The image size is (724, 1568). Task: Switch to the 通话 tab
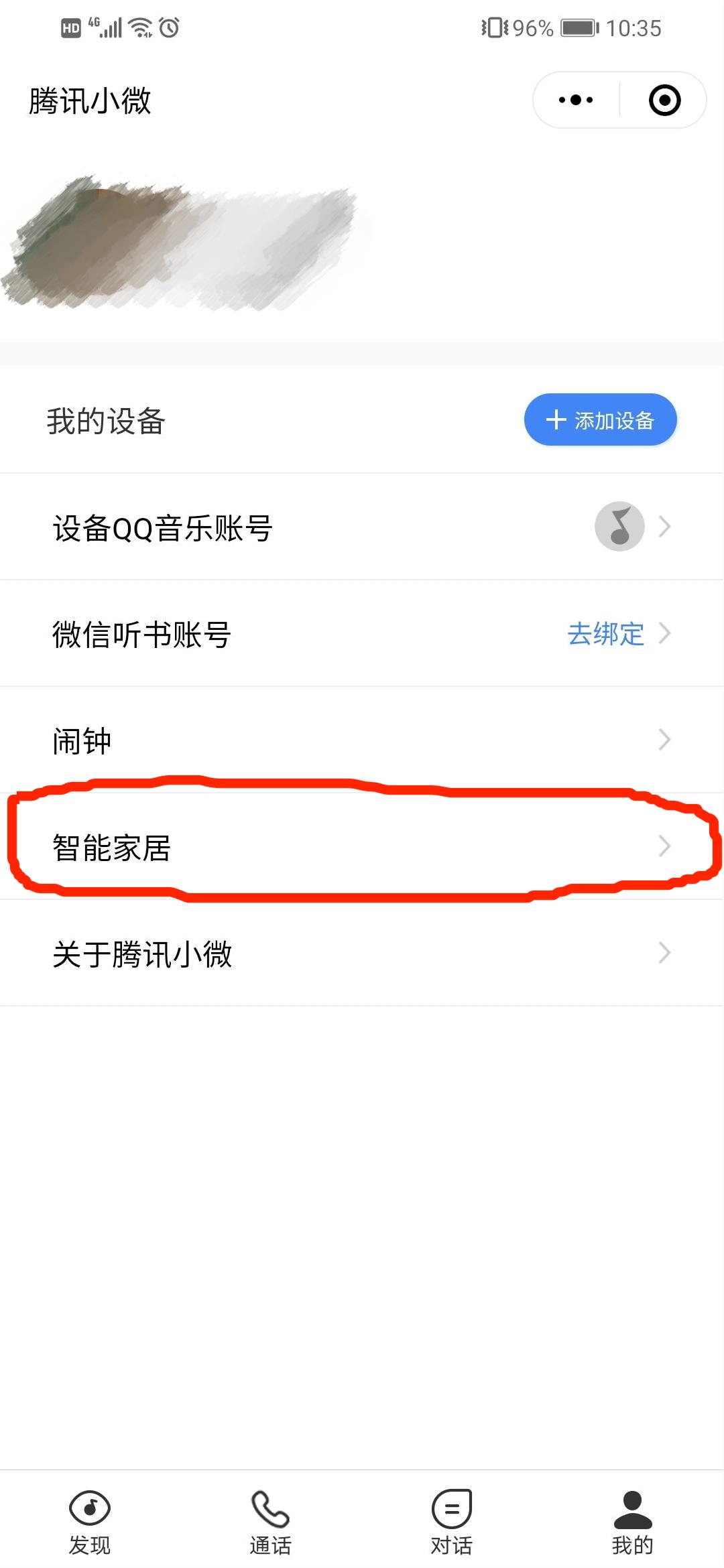(270, 1520)
